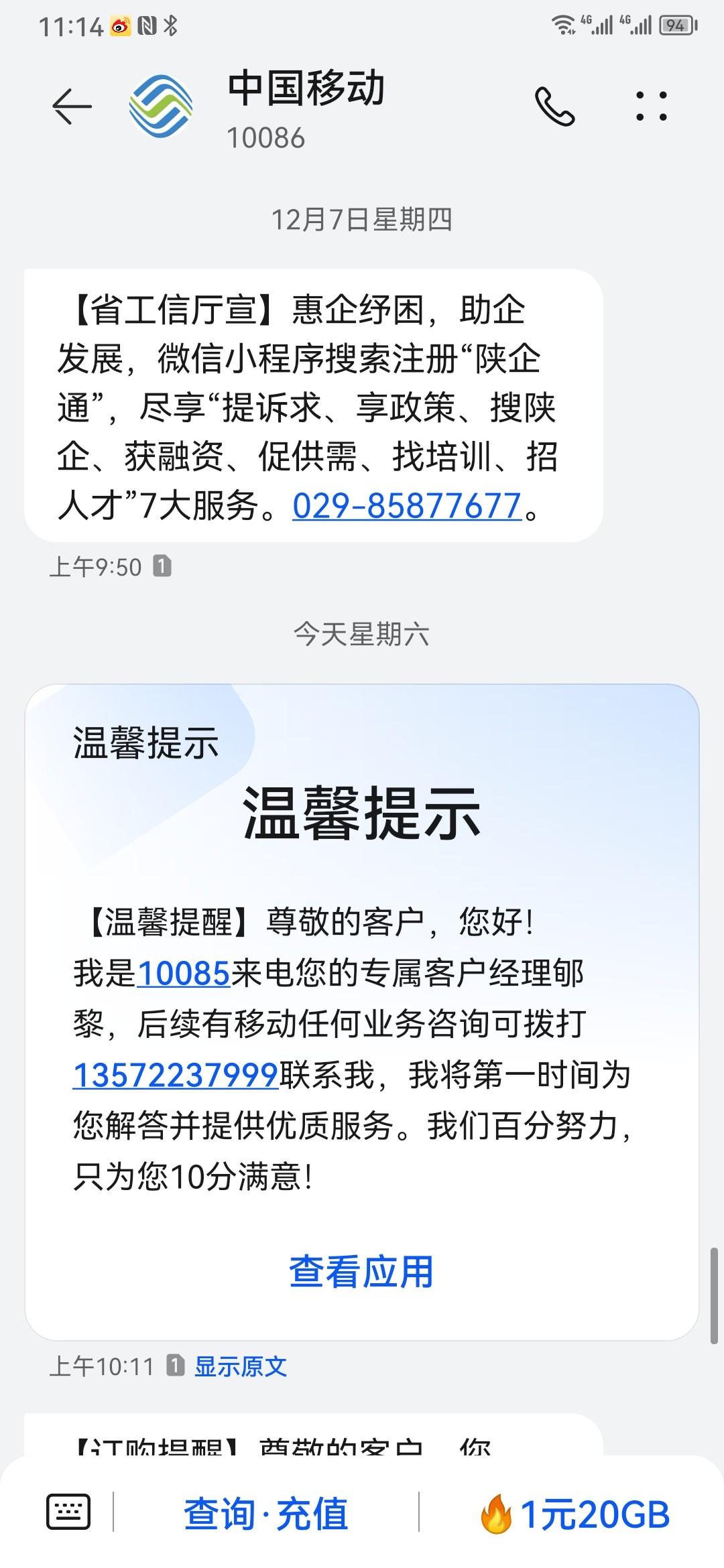Go back using the arrow icon
This screenshot has width=724, height=1568.
72,107
